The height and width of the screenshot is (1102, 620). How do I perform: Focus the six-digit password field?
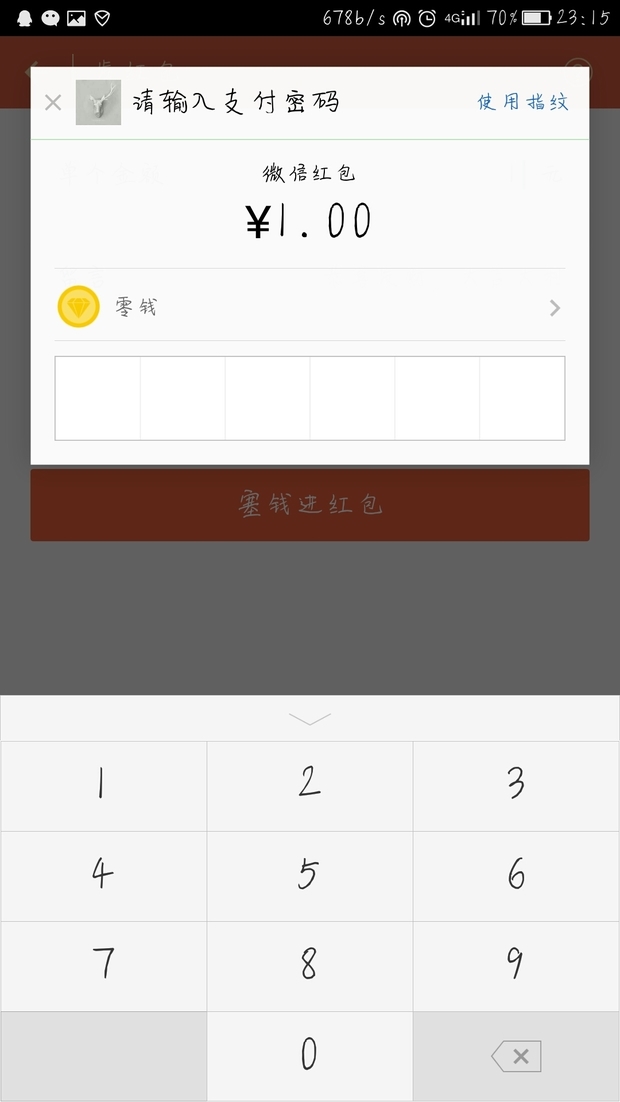tap(310, 398)
